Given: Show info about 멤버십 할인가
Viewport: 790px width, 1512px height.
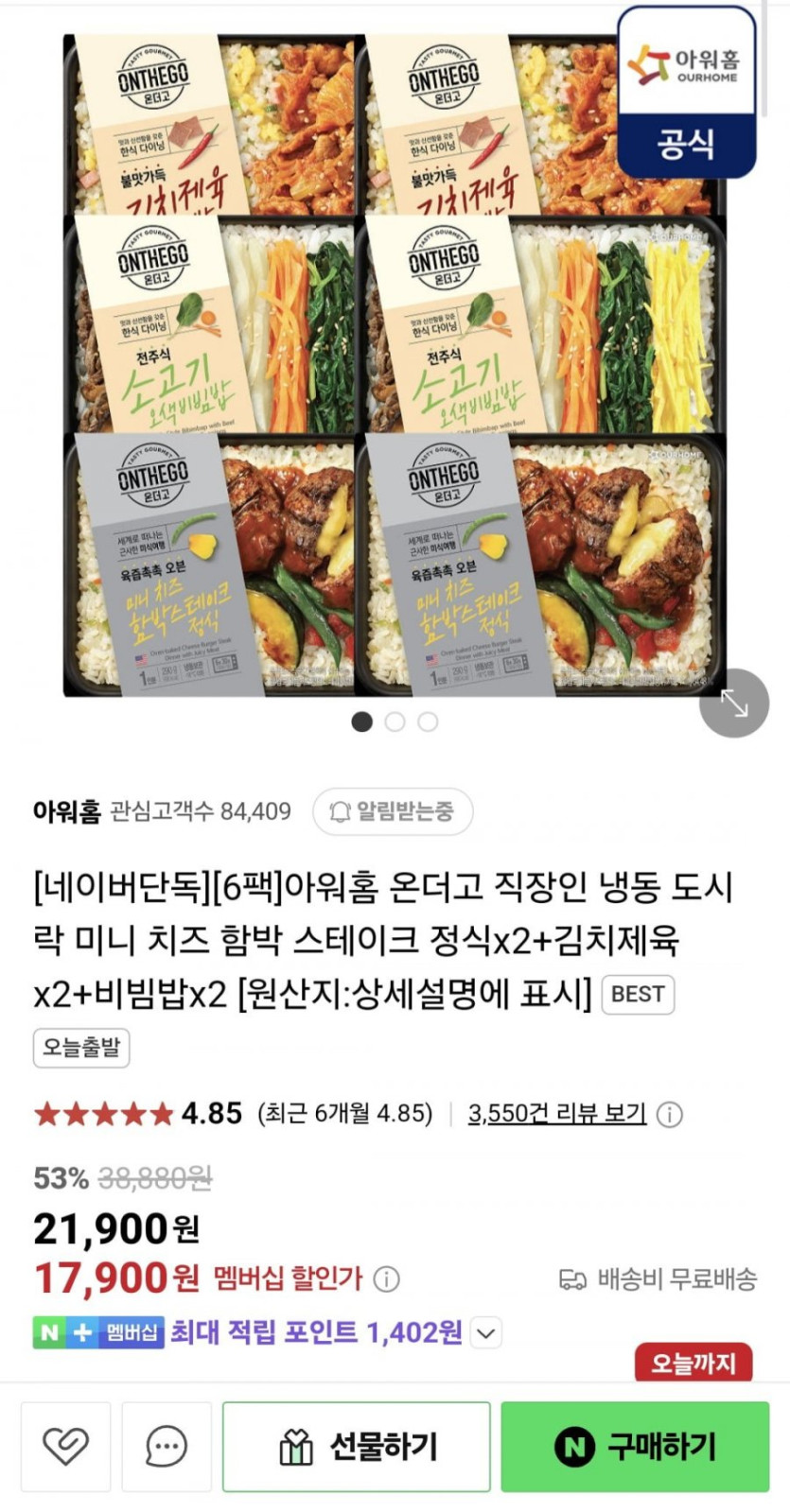Looking at the screenshot, I should pyautogui.click(x=386, y=1279).
